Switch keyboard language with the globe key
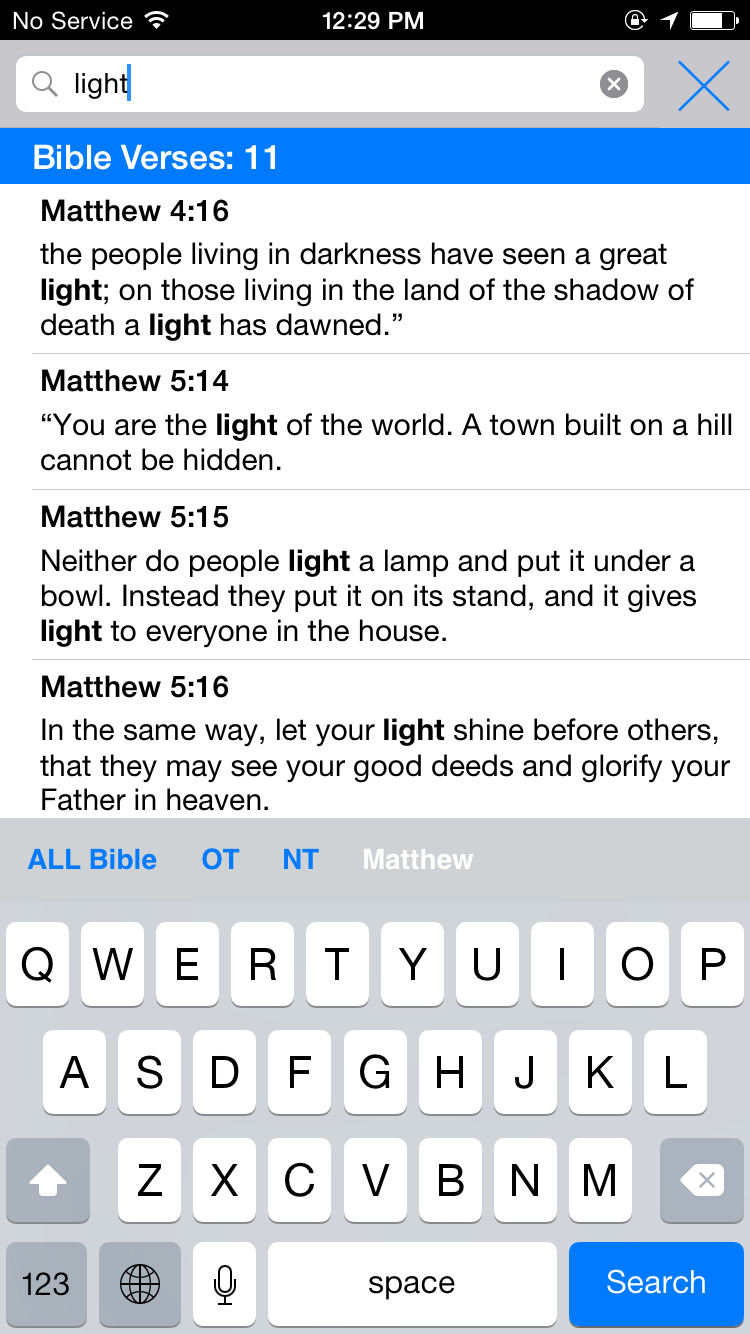This screenshot has height=1334, width=750. coord(140,1283)
